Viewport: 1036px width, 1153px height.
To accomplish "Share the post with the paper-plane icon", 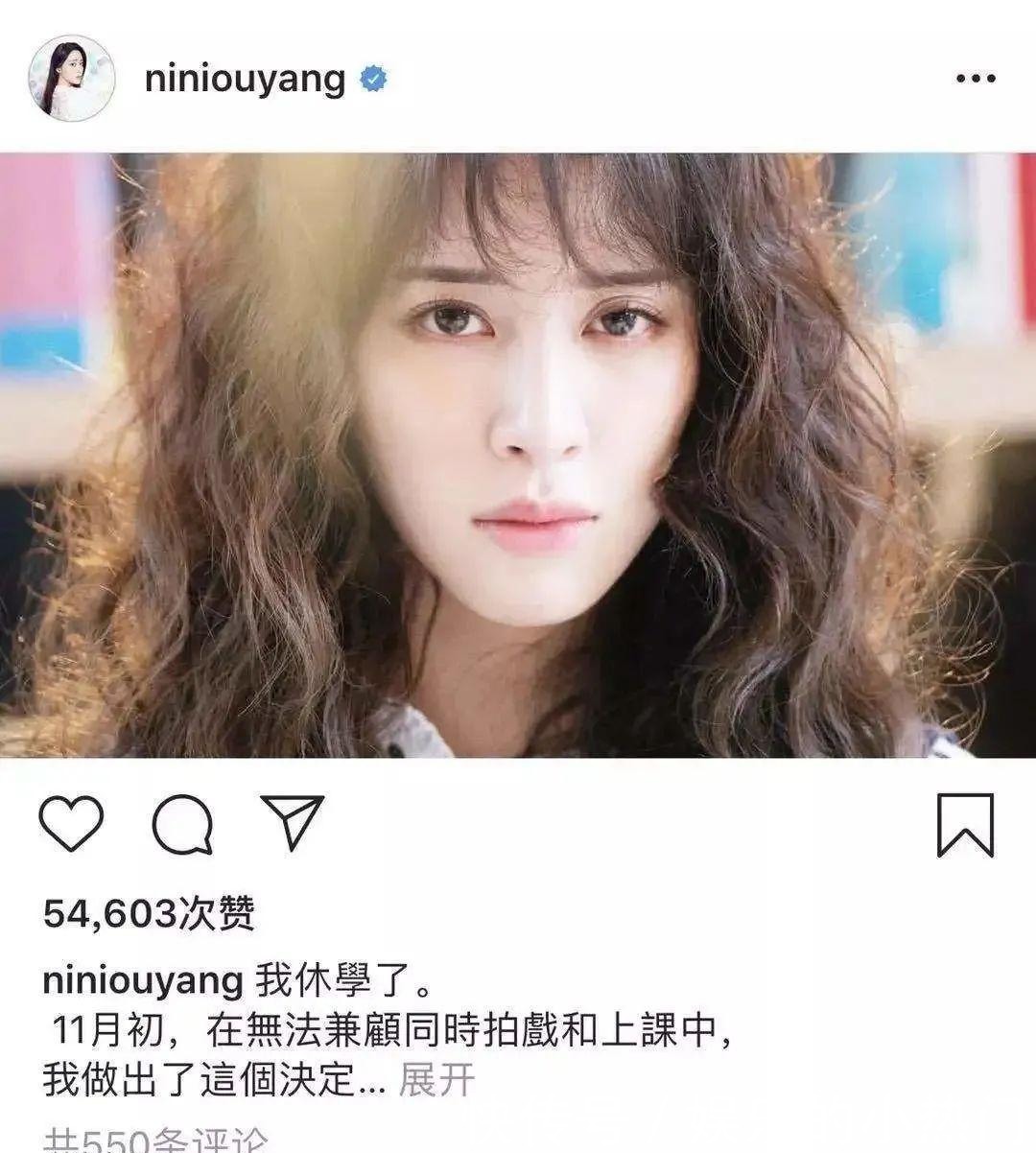I will pos(293,823).
